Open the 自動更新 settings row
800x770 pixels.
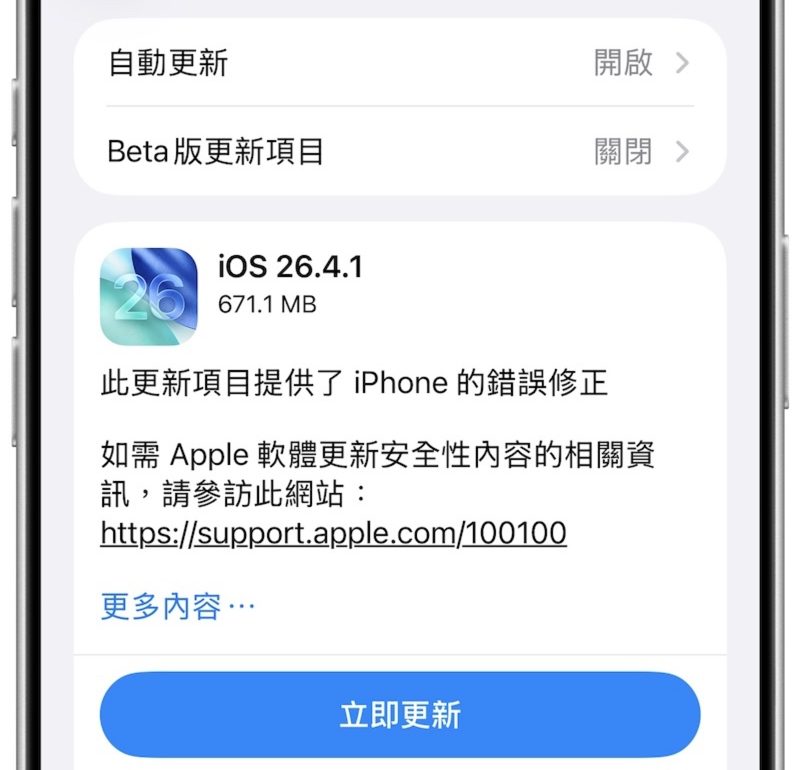[400, 63]
